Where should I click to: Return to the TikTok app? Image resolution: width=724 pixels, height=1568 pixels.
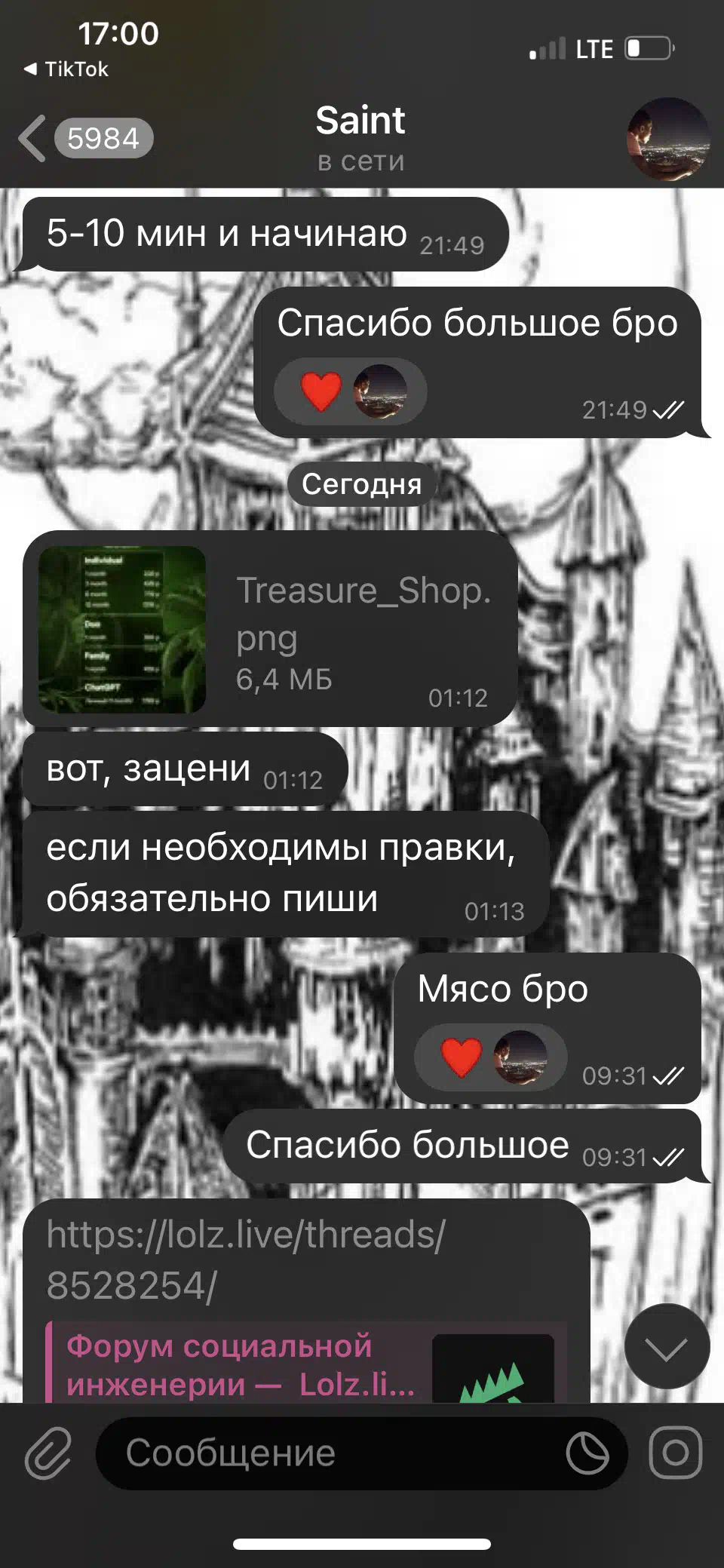coord(66,69)
